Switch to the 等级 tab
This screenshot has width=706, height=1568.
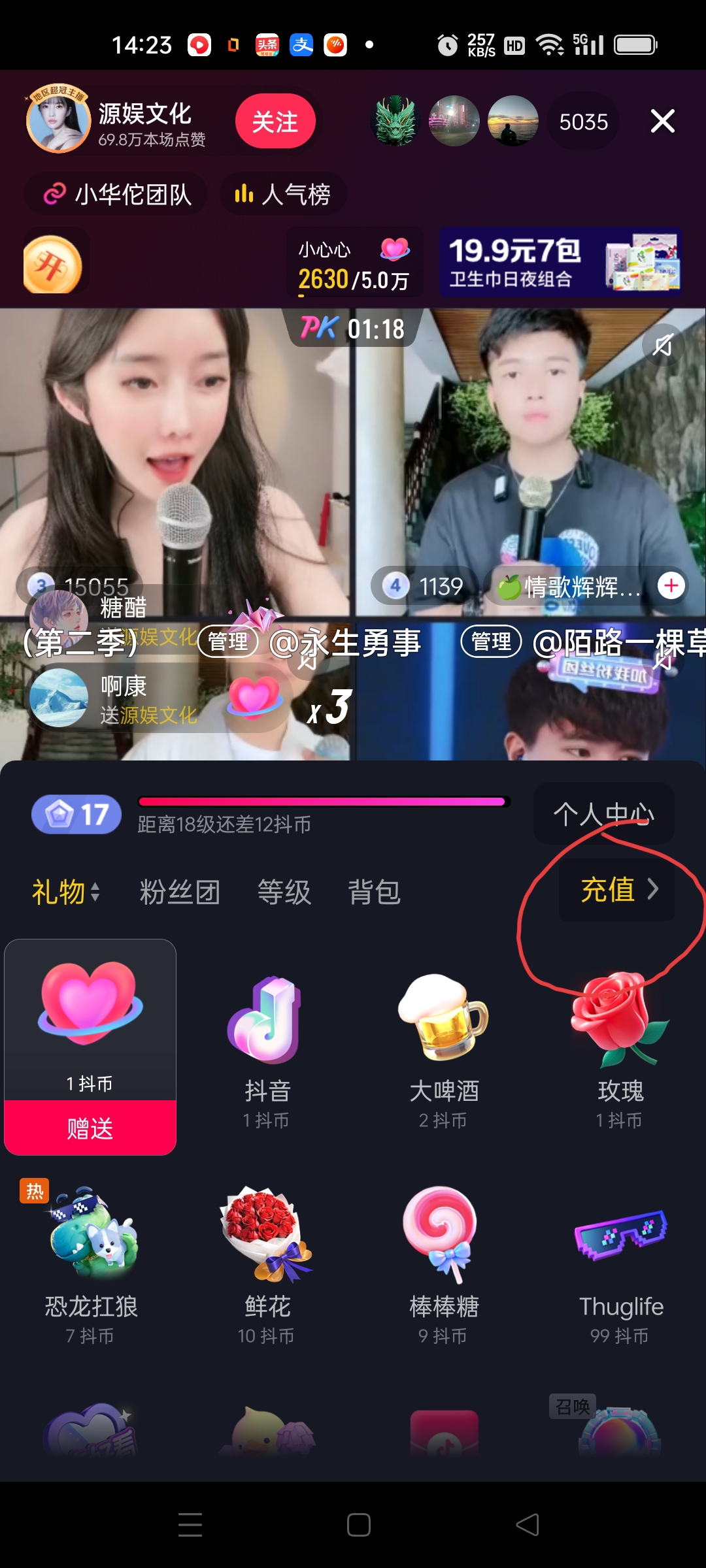click(284, 892)
